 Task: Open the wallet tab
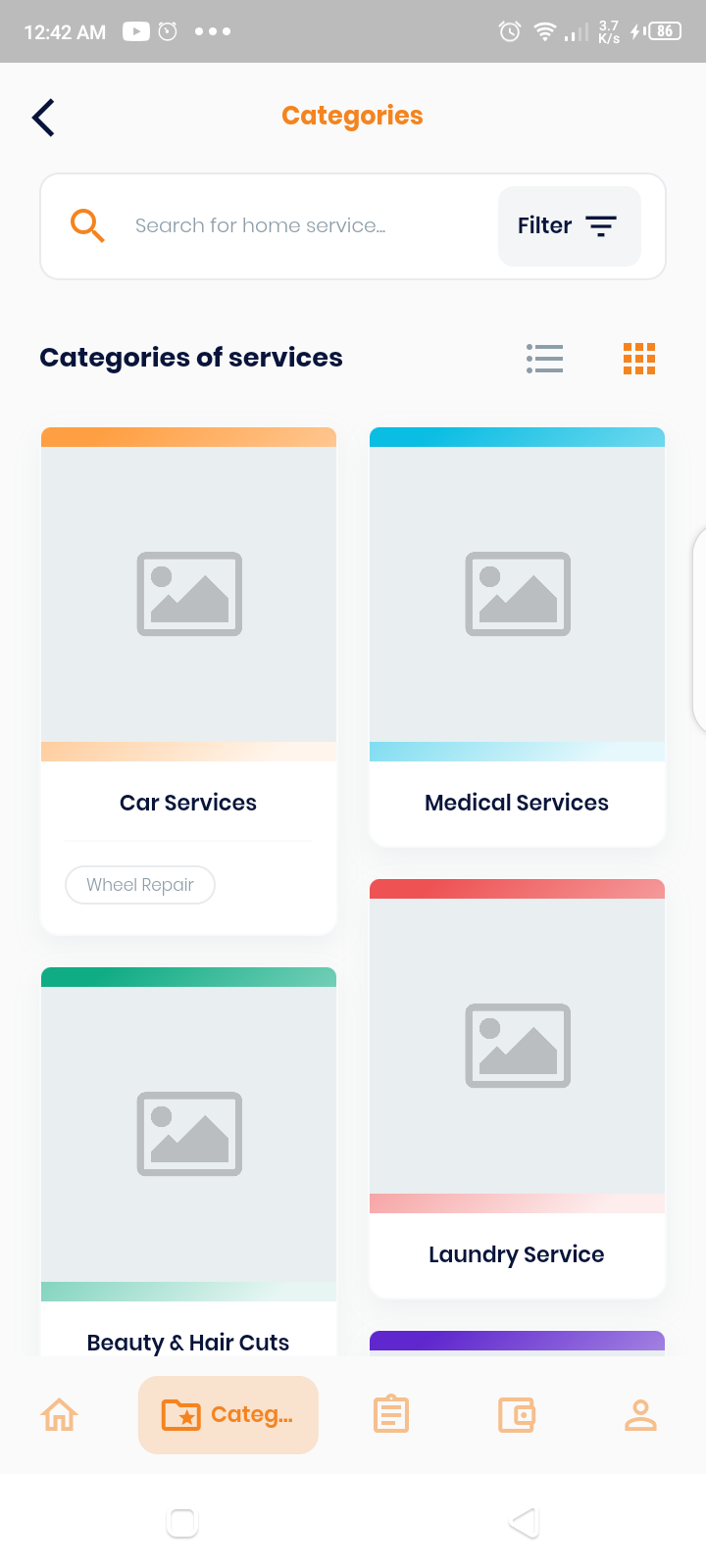pos(516,1415)
